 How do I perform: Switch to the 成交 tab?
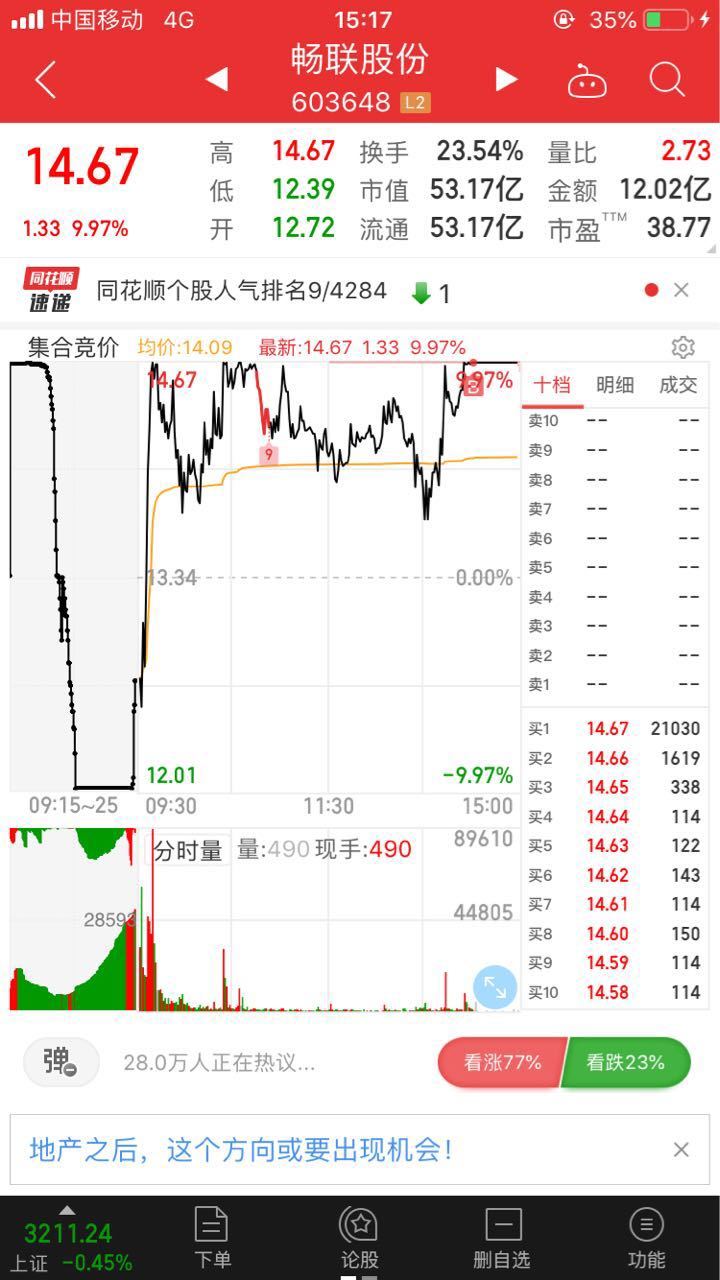[677, 385]
